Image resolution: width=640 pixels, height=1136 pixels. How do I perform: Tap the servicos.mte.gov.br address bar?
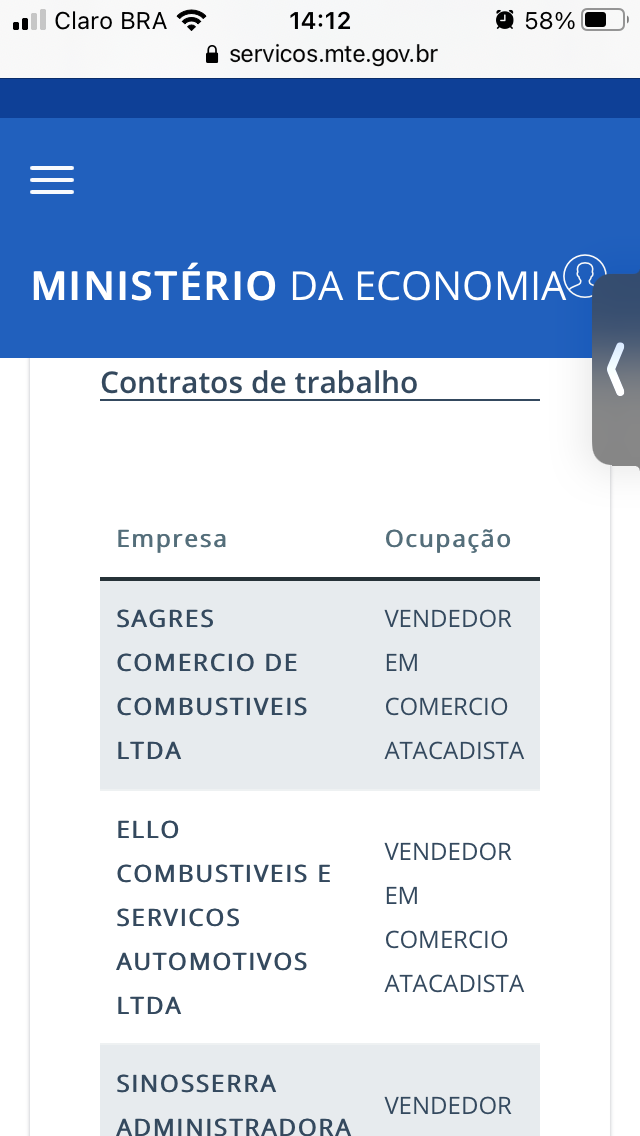pos(320,54)
